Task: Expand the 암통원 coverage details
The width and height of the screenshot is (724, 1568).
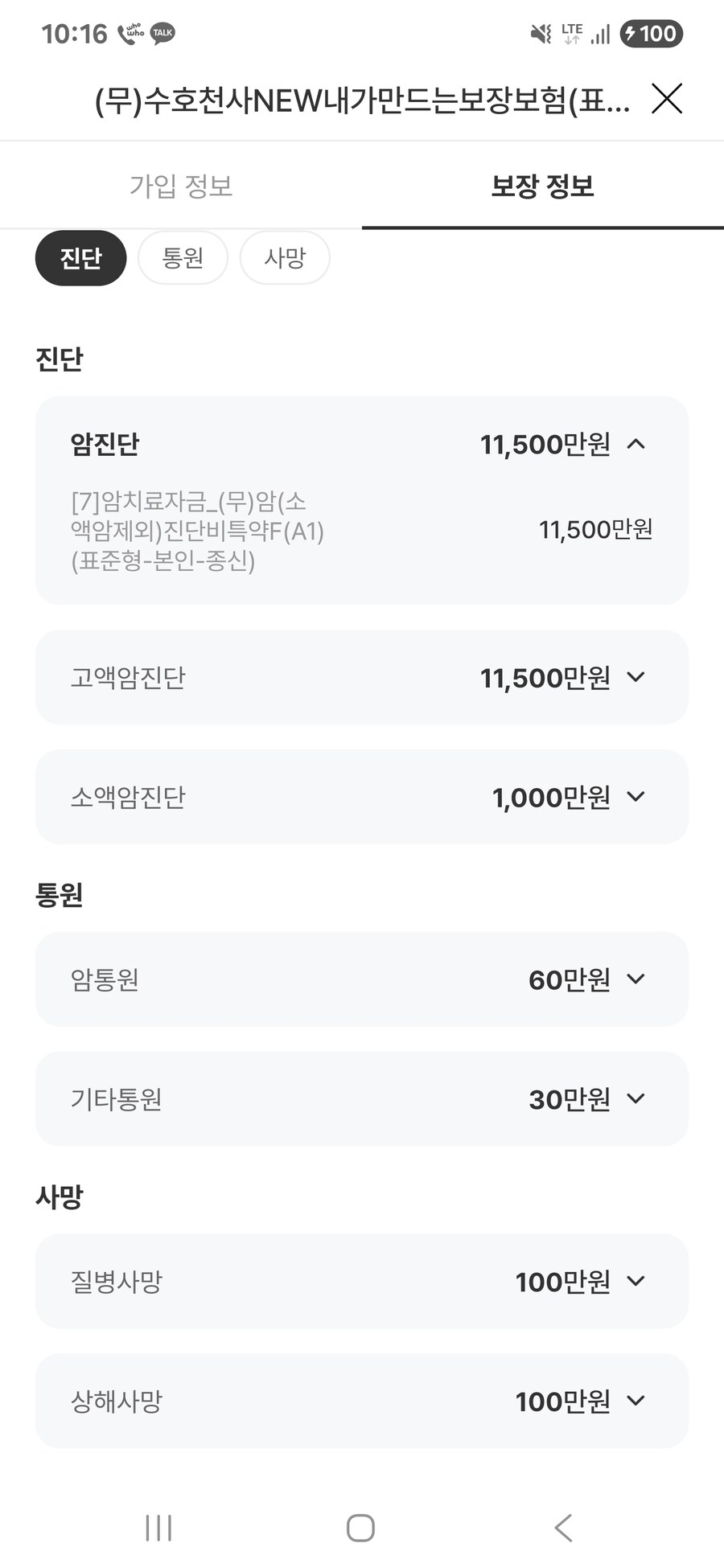Action: 636,979
